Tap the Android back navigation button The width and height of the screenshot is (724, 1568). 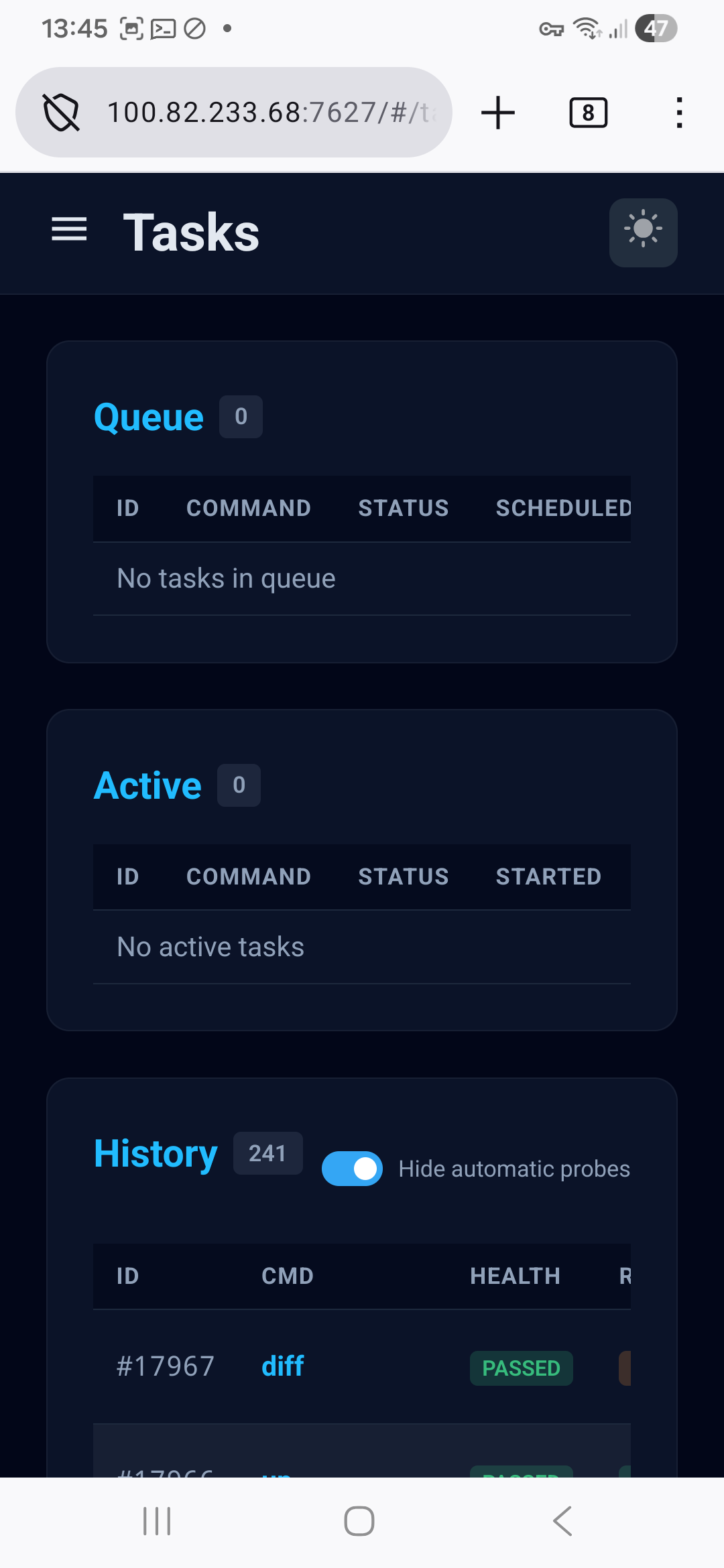point(560,1520)
